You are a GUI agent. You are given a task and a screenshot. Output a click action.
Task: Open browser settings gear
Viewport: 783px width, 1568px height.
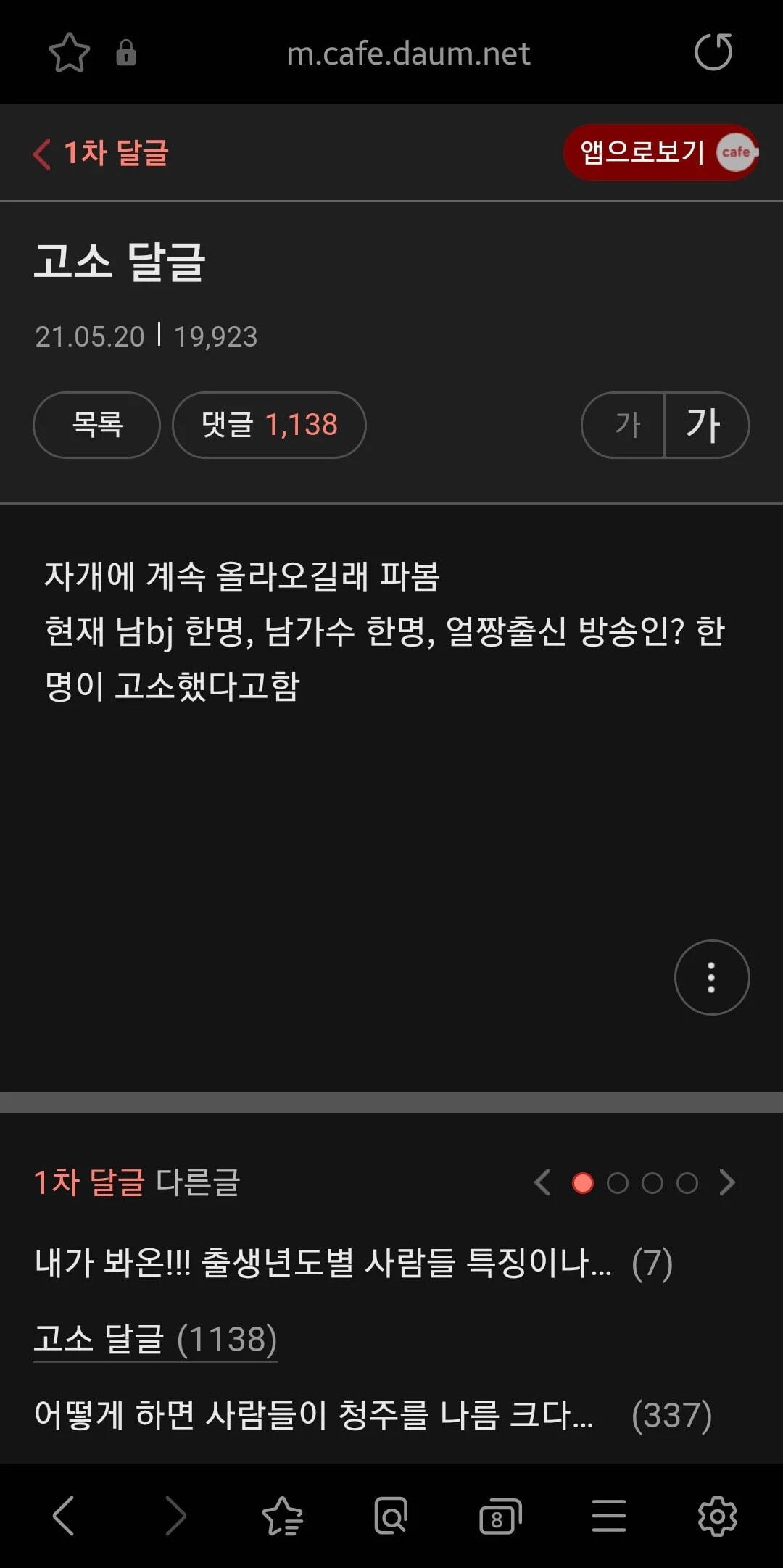click(717, 1516)
